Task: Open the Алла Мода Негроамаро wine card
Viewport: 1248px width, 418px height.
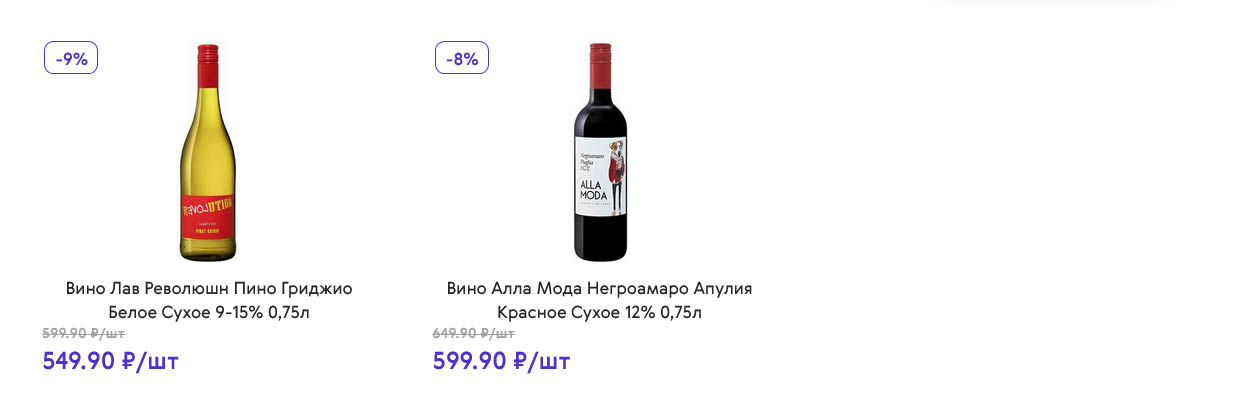Action: coord(599,299)
